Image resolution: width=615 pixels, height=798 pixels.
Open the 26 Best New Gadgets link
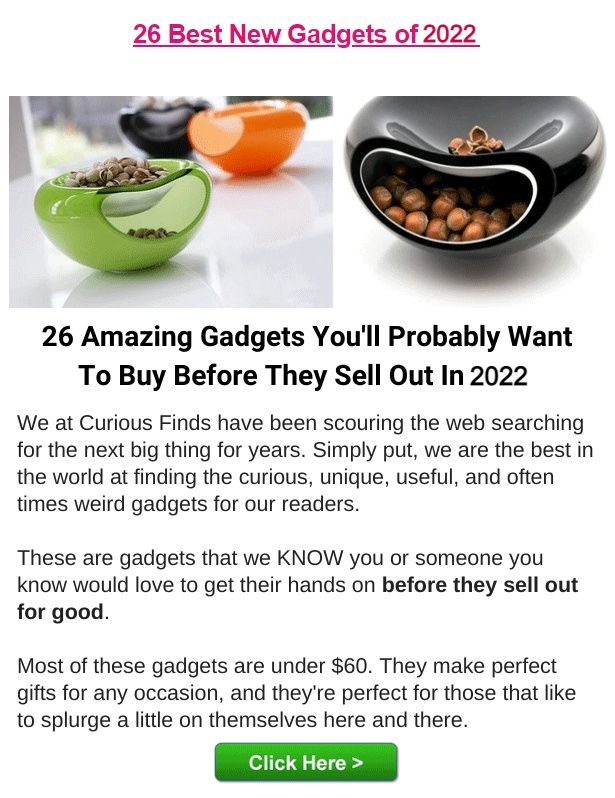tap(306, 35)
